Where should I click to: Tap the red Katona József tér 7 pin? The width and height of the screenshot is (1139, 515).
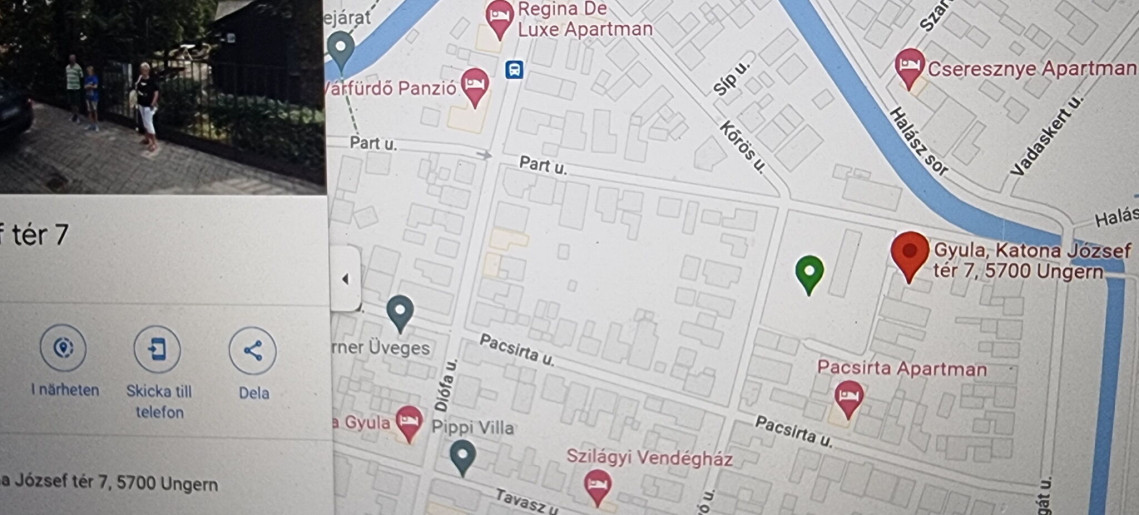tap(909, 254)
